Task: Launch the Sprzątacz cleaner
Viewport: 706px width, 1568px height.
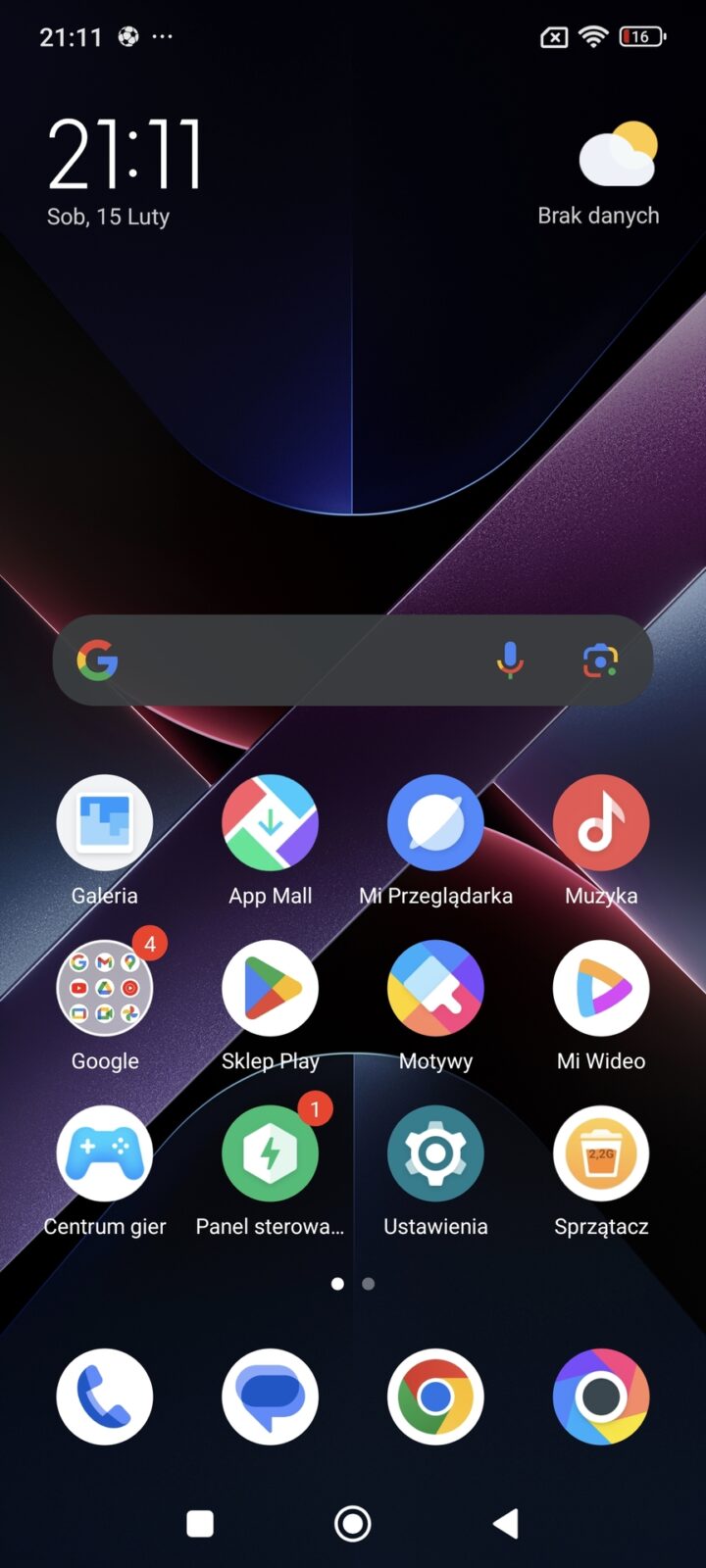Action: click(x=601, y=1154)
